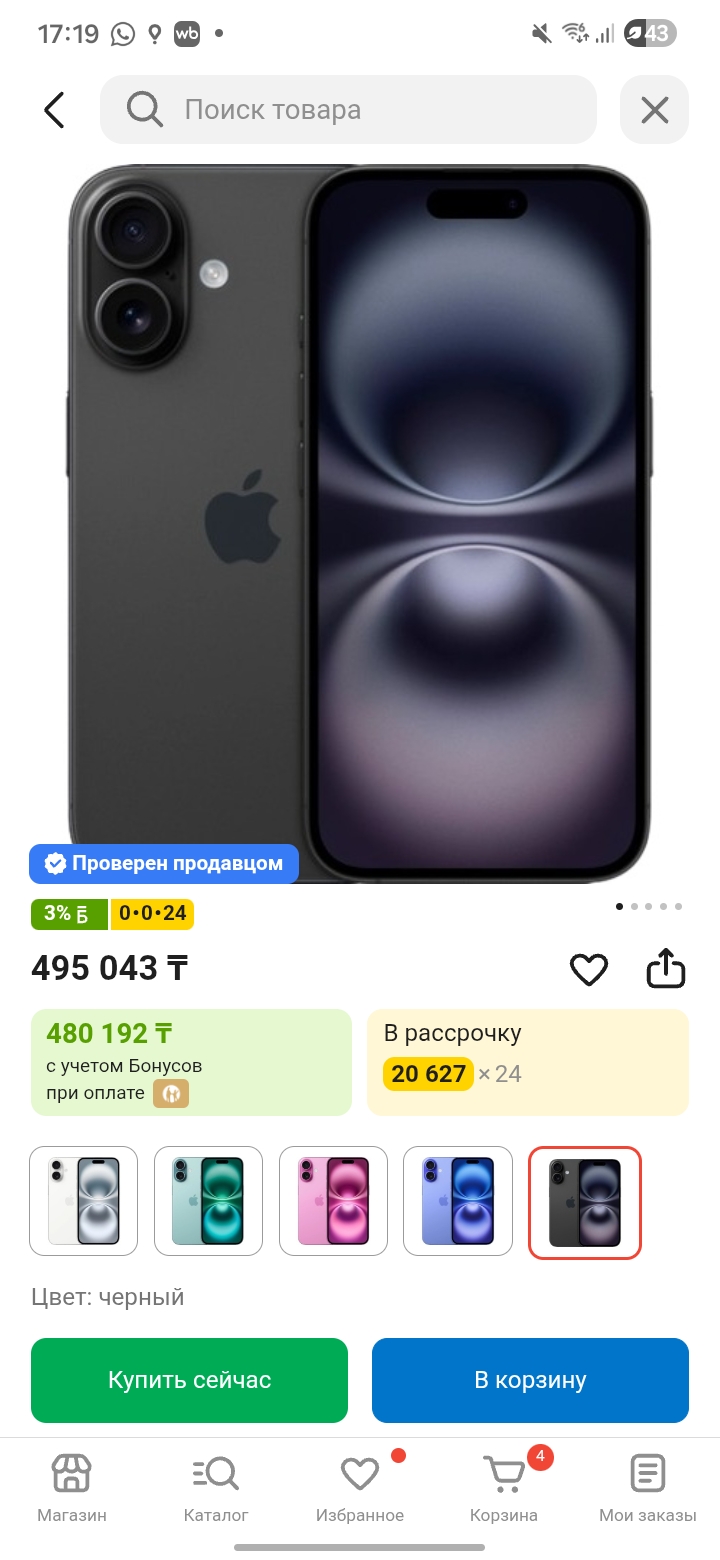Select the green color variant

coord(208,1201)
